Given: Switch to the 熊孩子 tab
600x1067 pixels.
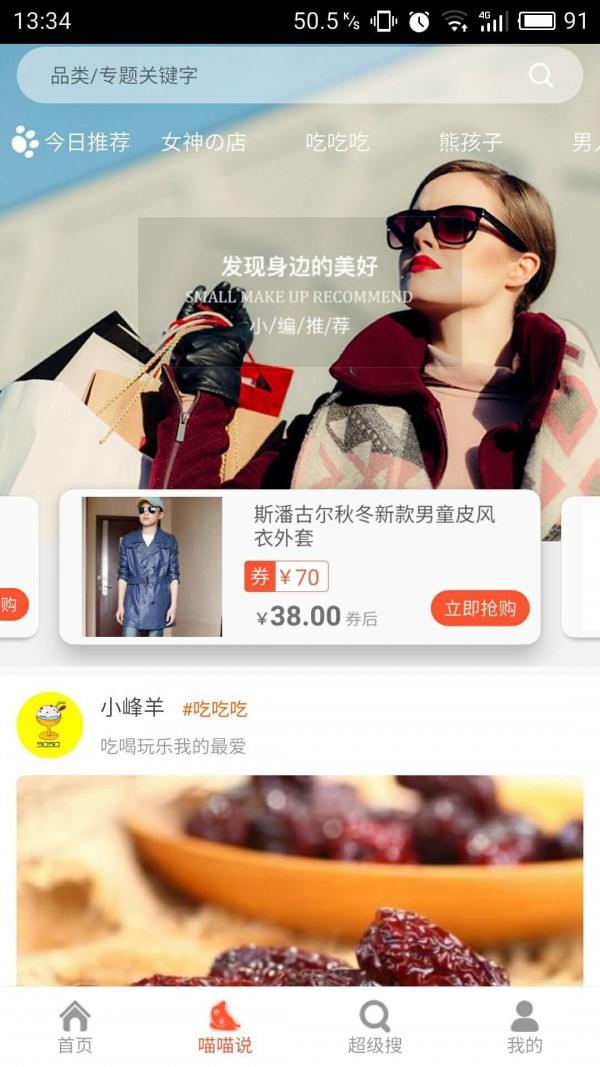Looking at the screenshot, I should click(470, 142).
